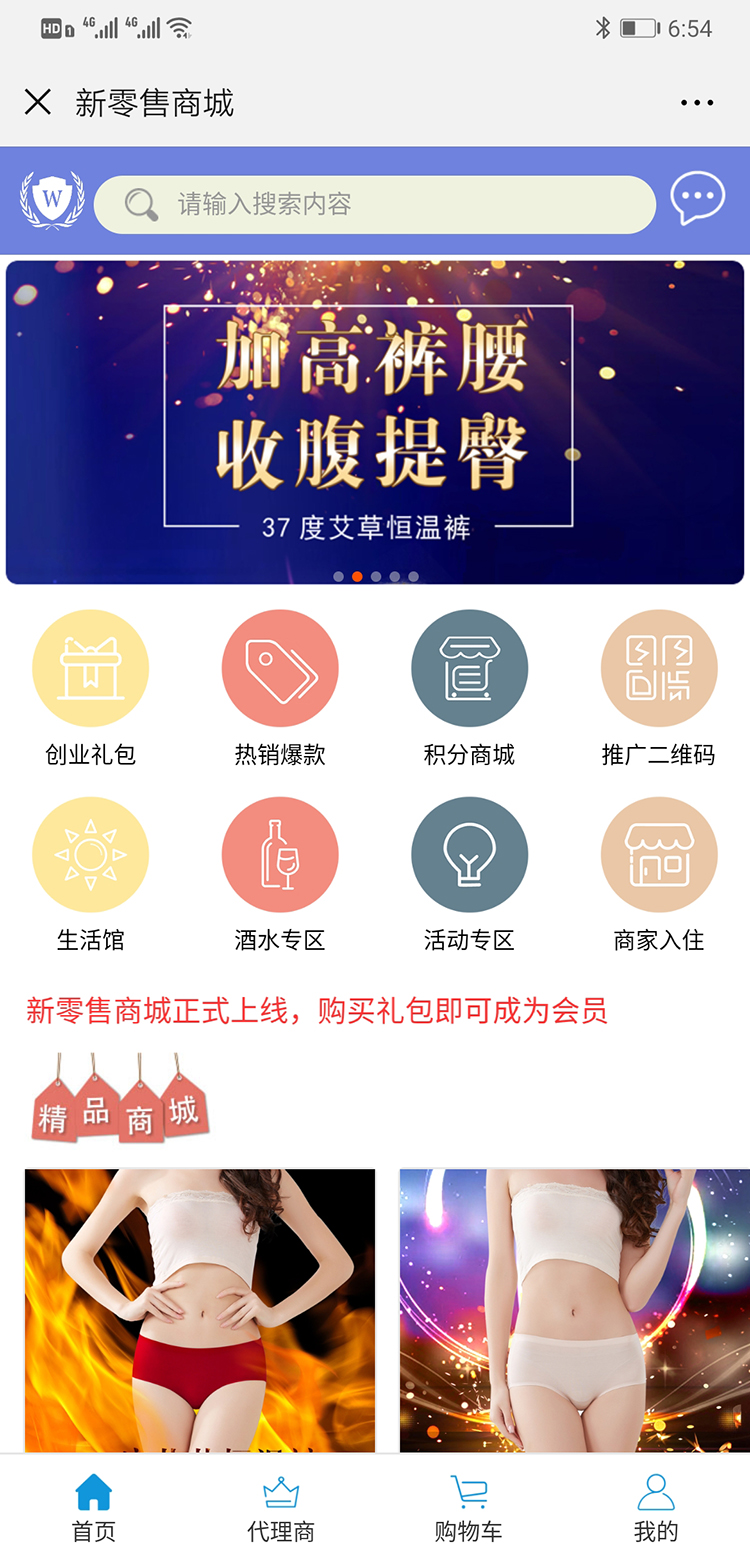The width and height of the screenshot is (750, 1558).
Task: Open 积分商城 points mall
Action: coord(469,669)
